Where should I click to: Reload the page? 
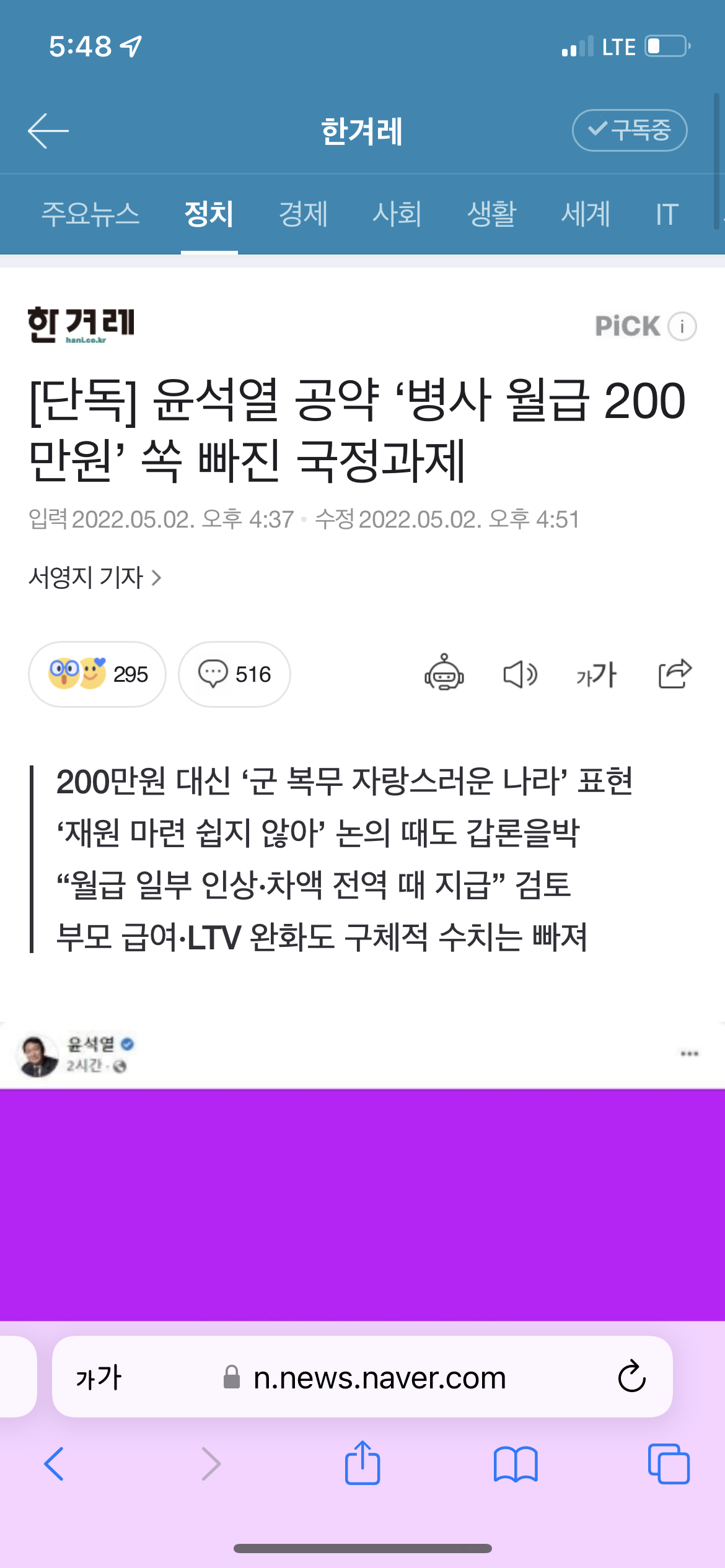[631, 1377]
